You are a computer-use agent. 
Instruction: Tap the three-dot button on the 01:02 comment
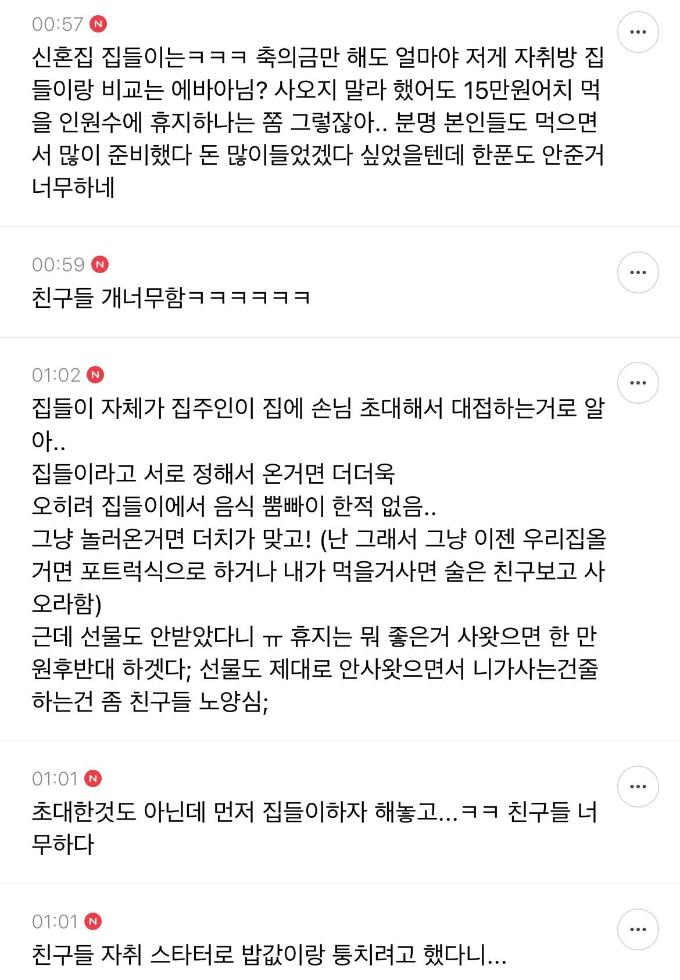(638, 383)
